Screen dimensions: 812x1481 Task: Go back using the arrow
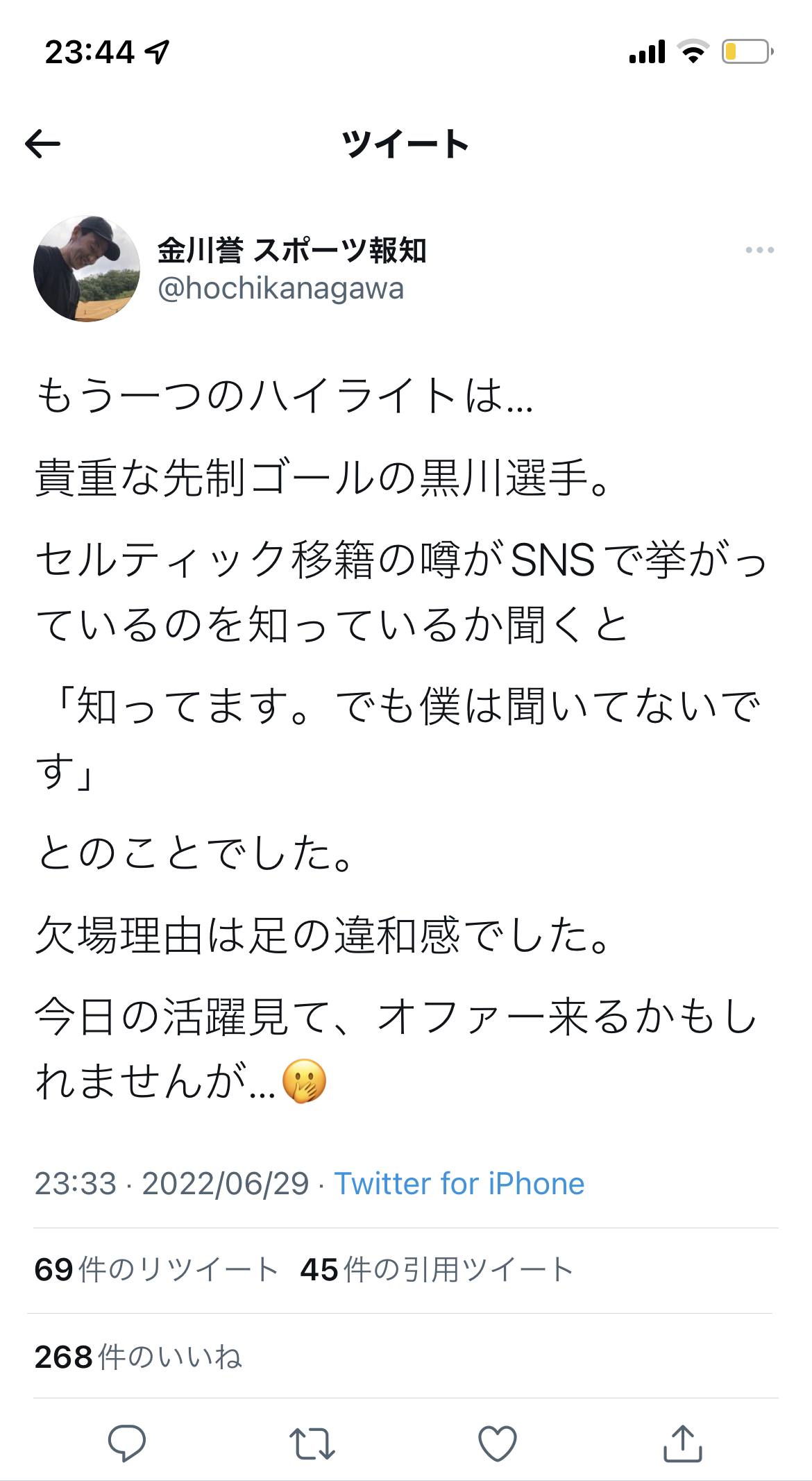pos(43,144)
